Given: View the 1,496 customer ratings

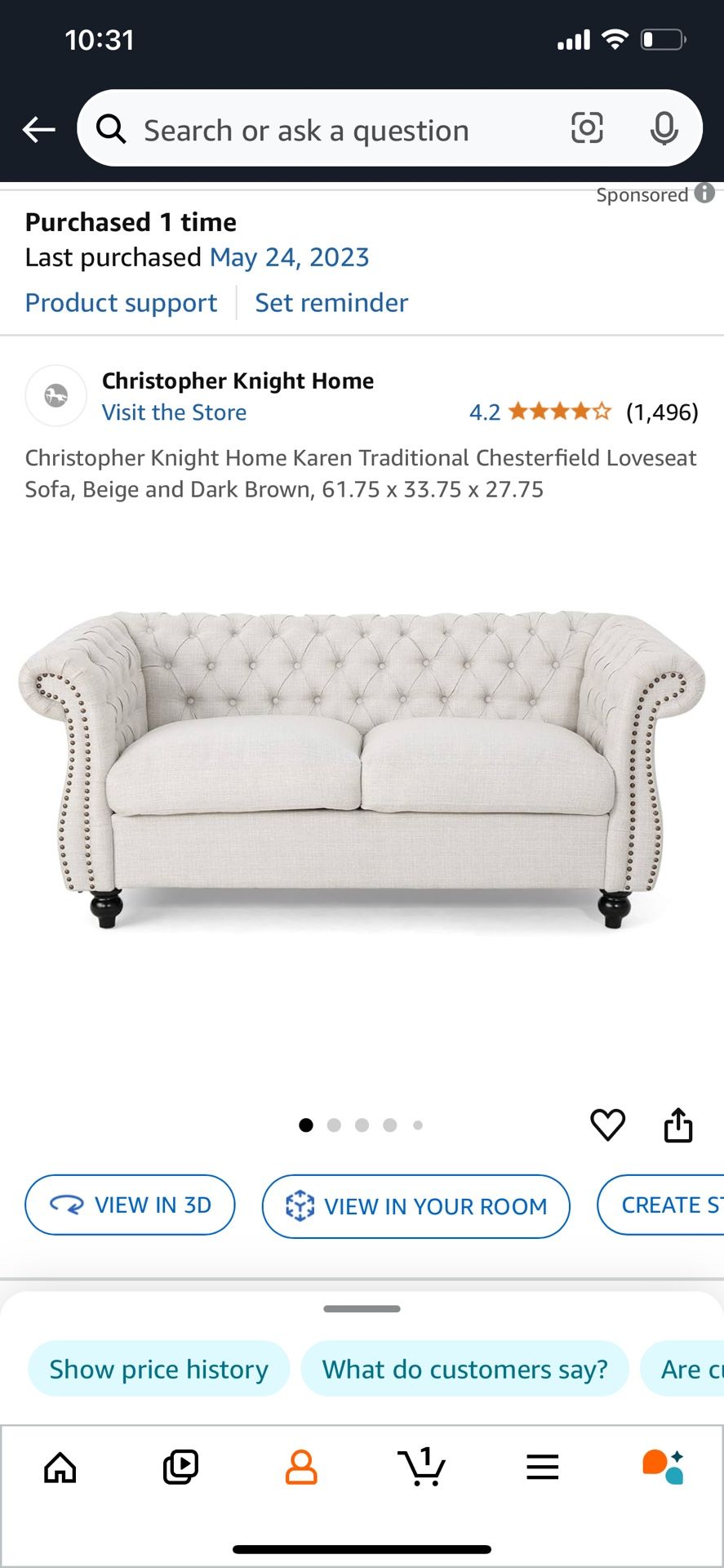Looking at the screenshot, I should tap(661, 412).
